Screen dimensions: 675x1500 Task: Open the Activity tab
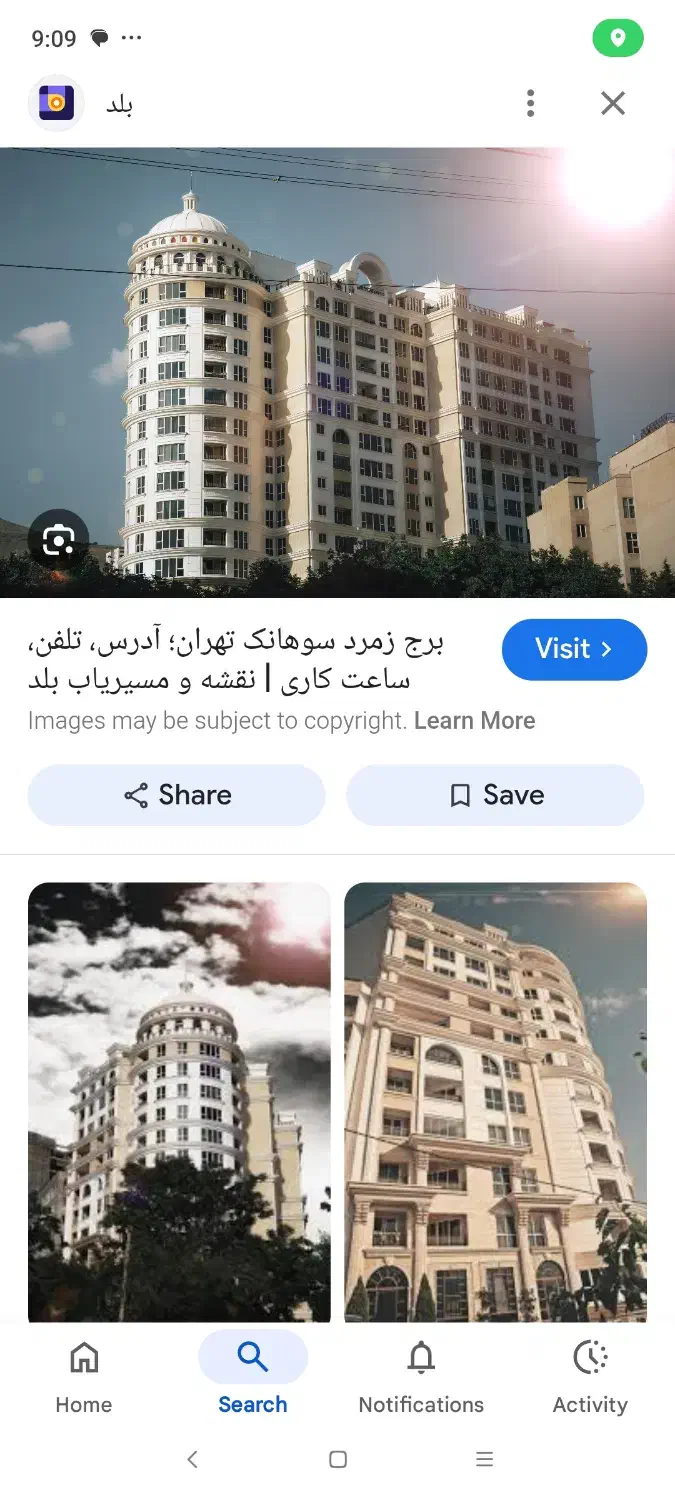click(590, 1377)
